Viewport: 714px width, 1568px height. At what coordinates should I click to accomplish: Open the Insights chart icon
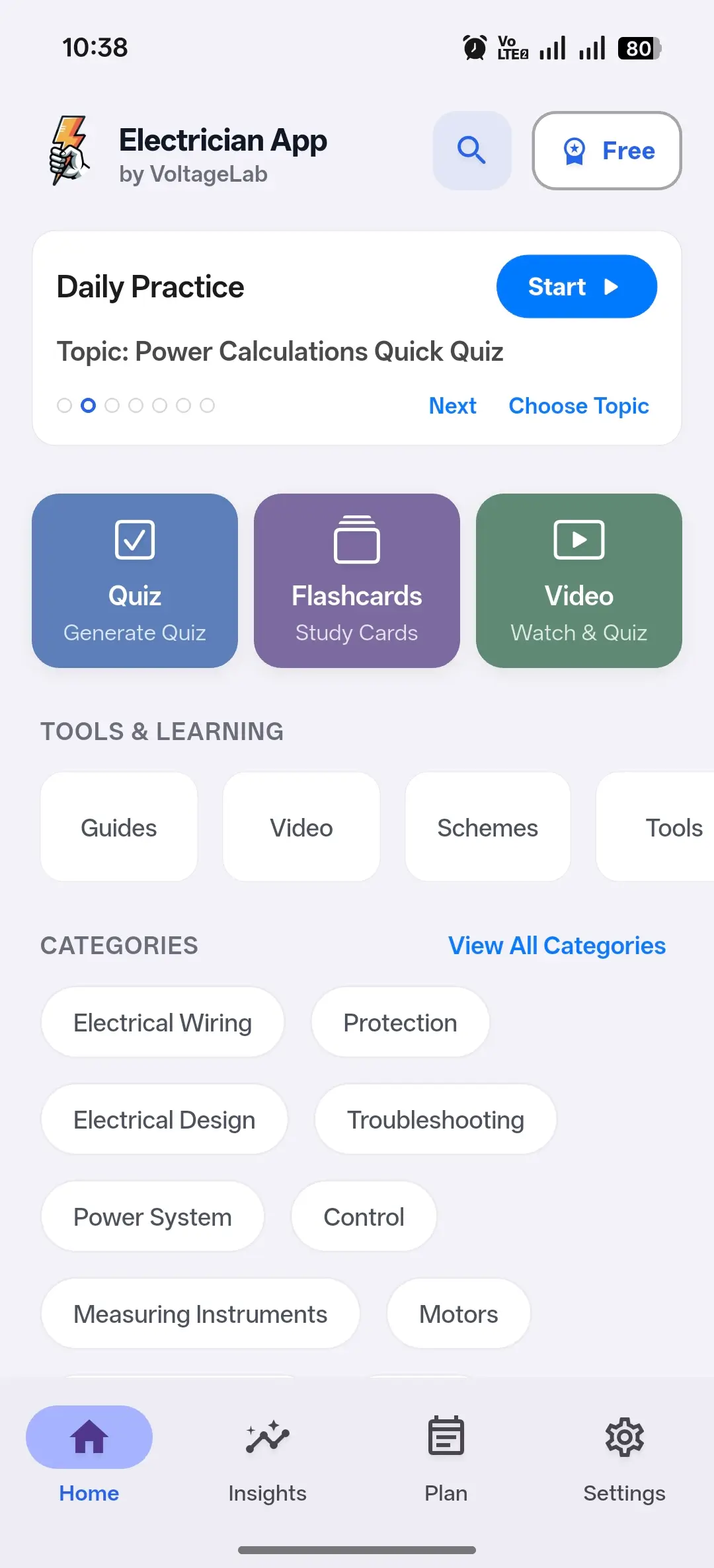266,1438
